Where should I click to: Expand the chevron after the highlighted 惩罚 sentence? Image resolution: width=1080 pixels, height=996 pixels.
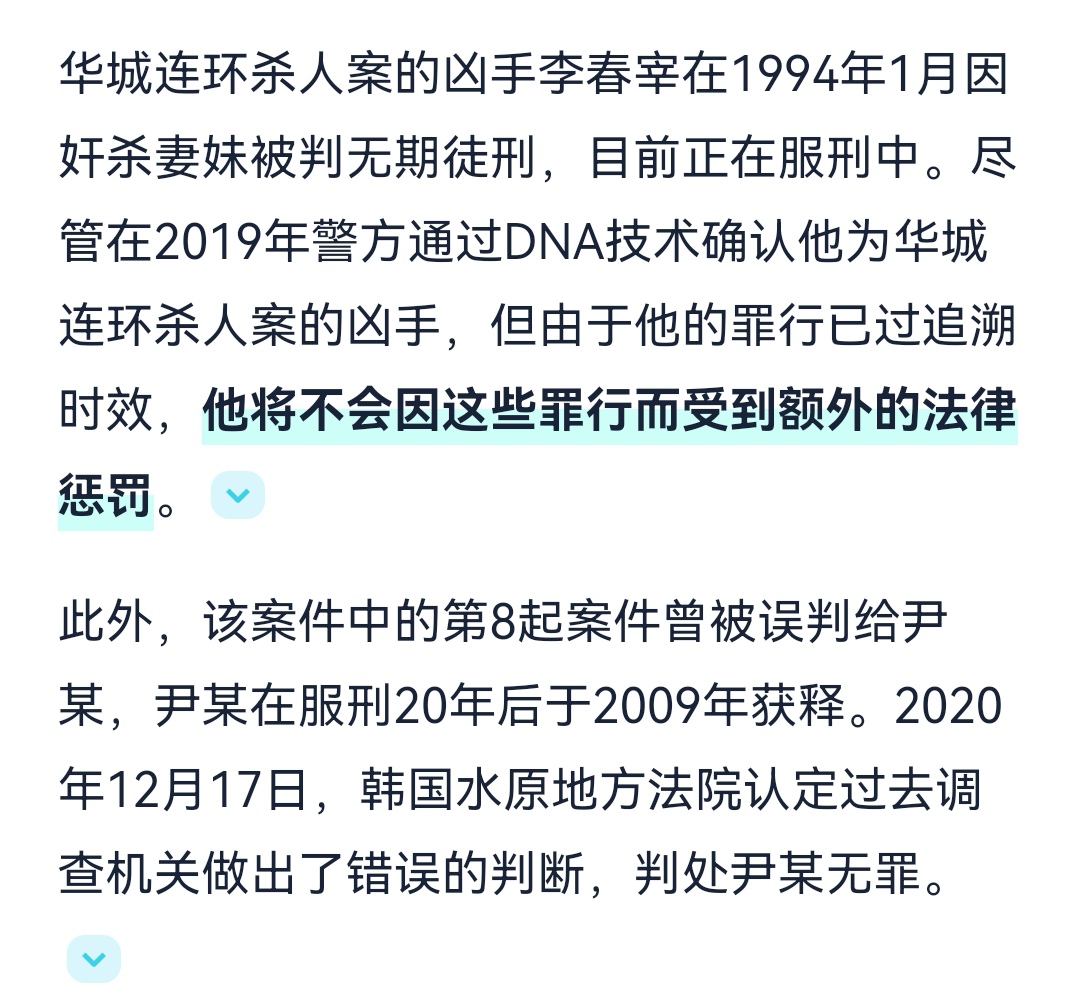coord(237,495)
